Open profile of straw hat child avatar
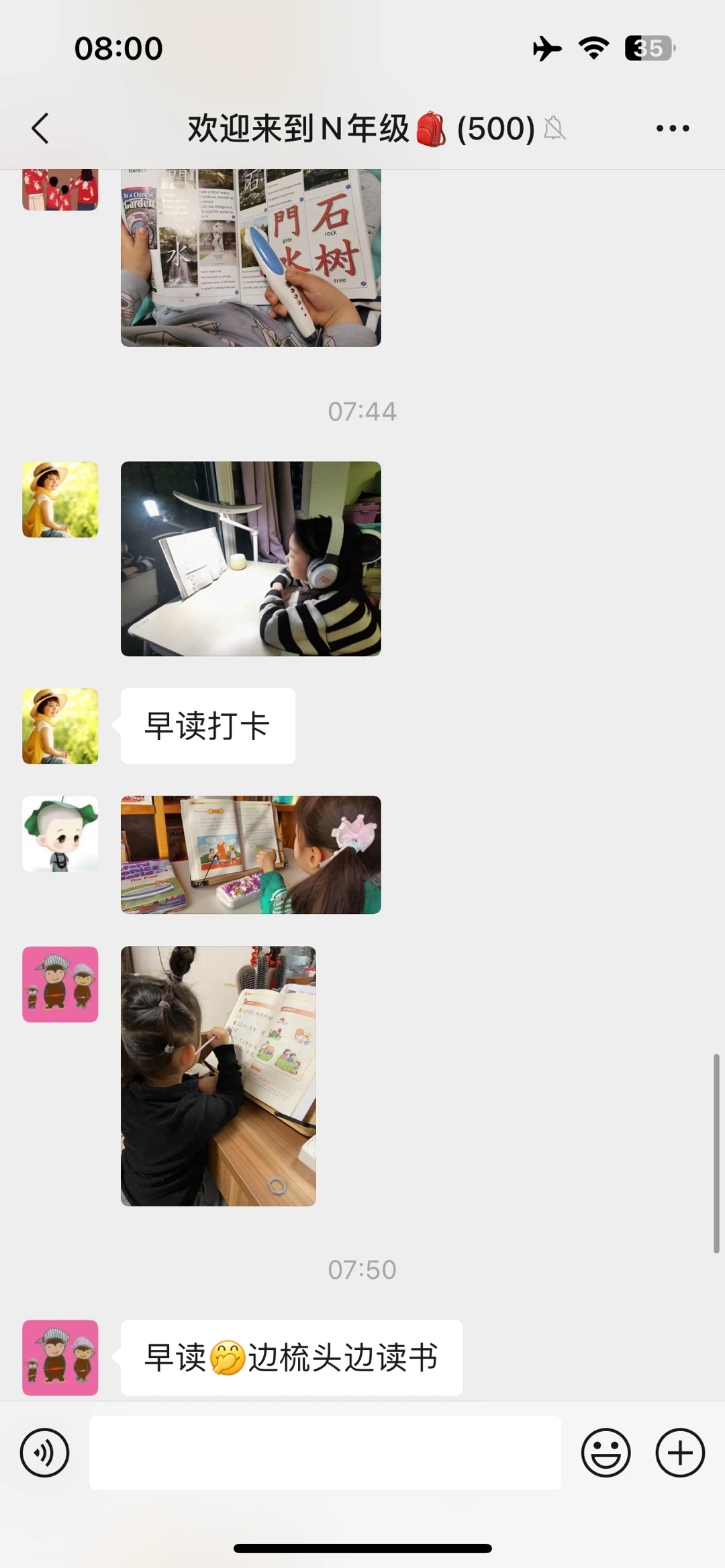Image resolution: width=725 pixels, height=1568 pixels. click(x=60, y=499)
